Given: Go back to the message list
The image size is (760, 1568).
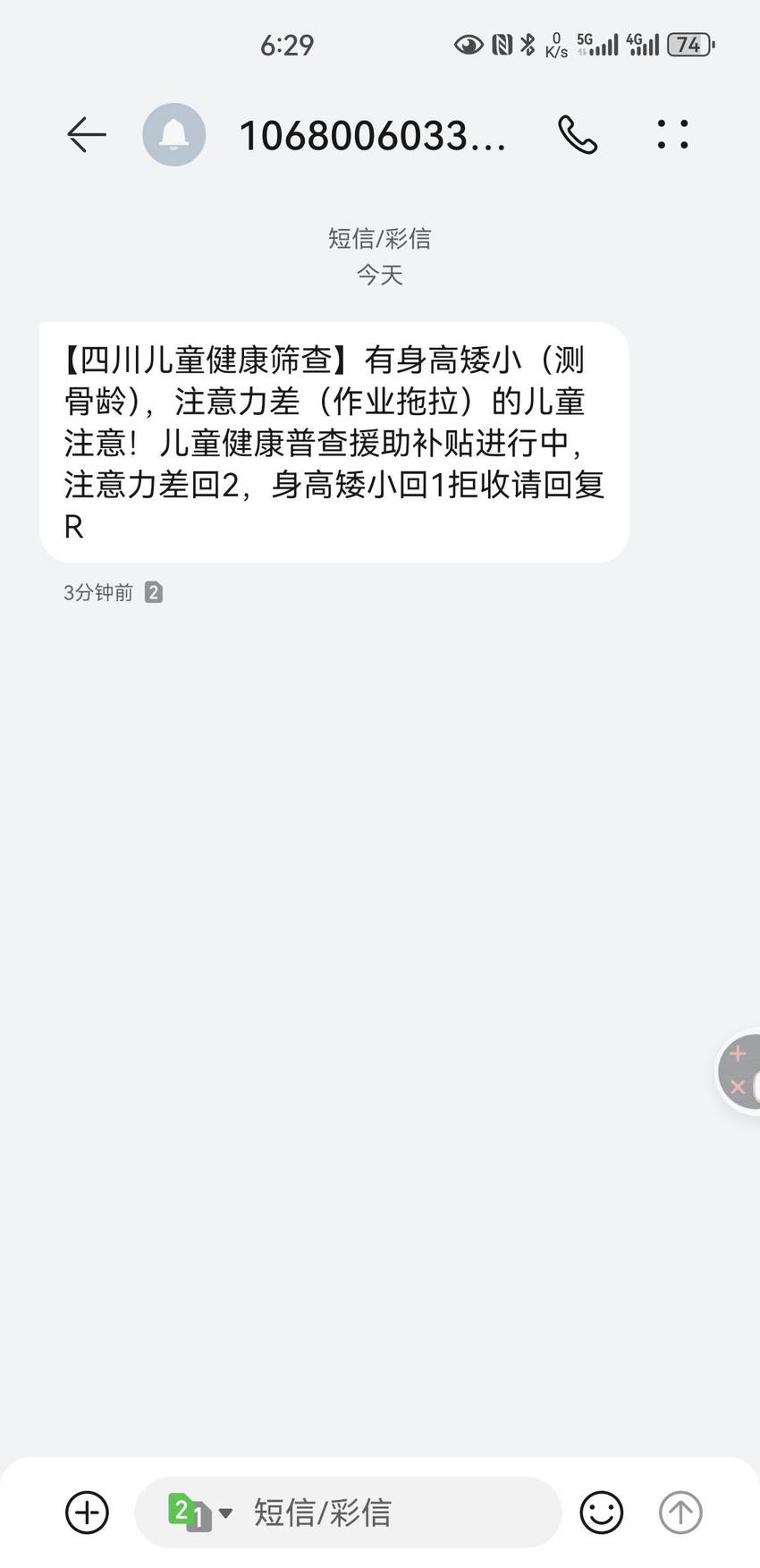Looking at the screenshot, I should (x=87, y=135).
